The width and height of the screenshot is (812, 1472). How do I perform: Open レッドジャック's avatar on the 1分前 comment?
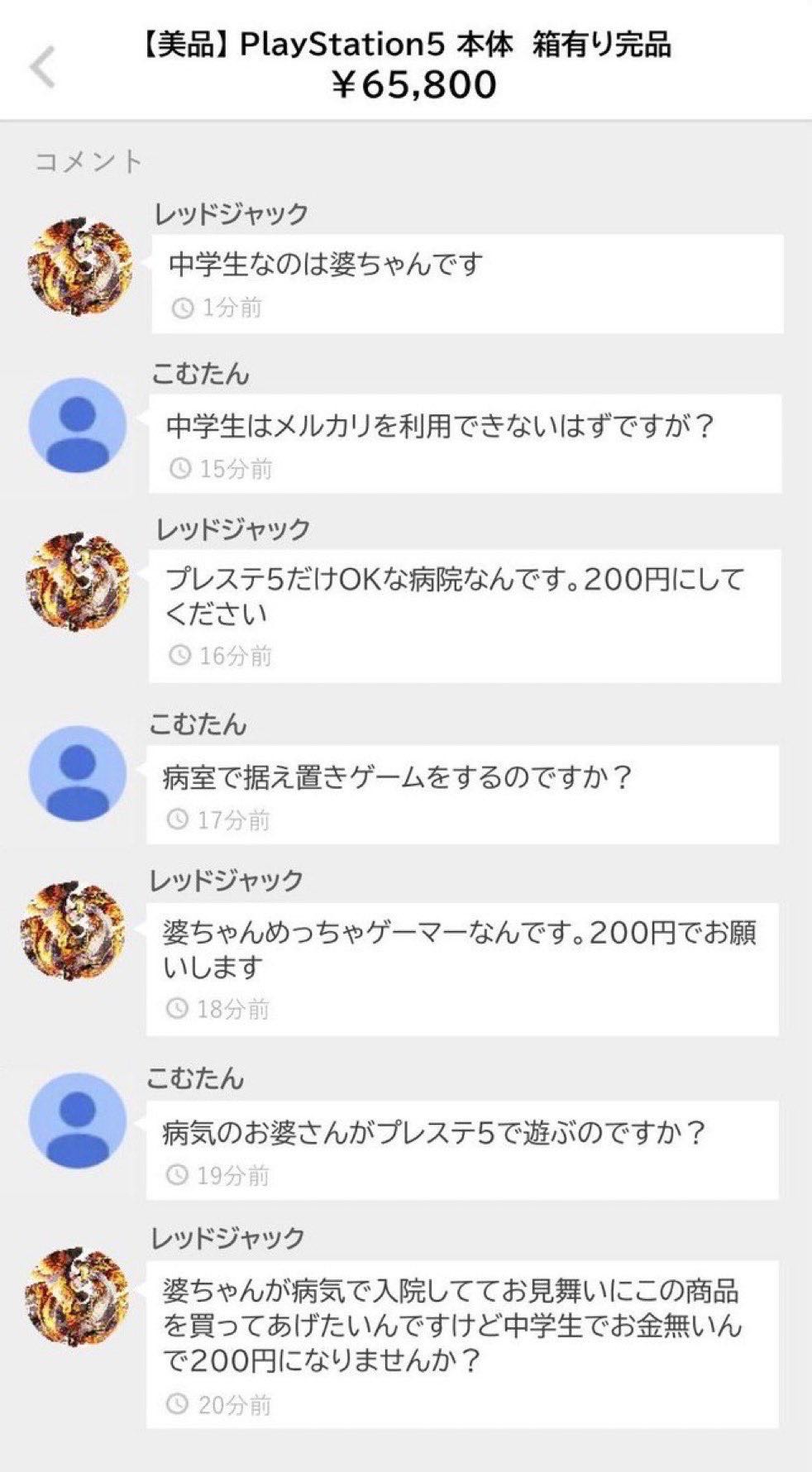pos(79,267)
